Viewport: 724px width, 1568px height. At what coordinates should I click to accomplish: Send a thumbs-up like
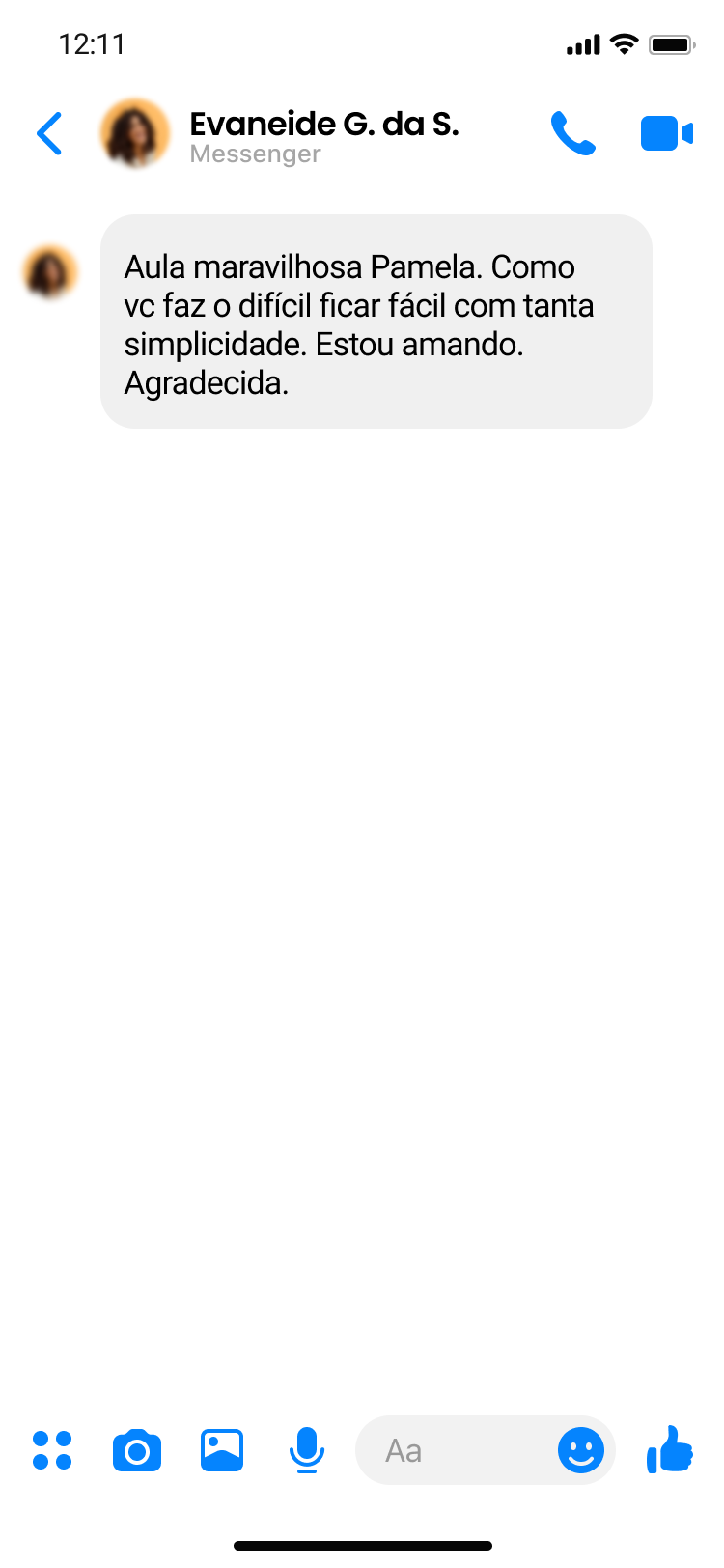pos(670,1449)
